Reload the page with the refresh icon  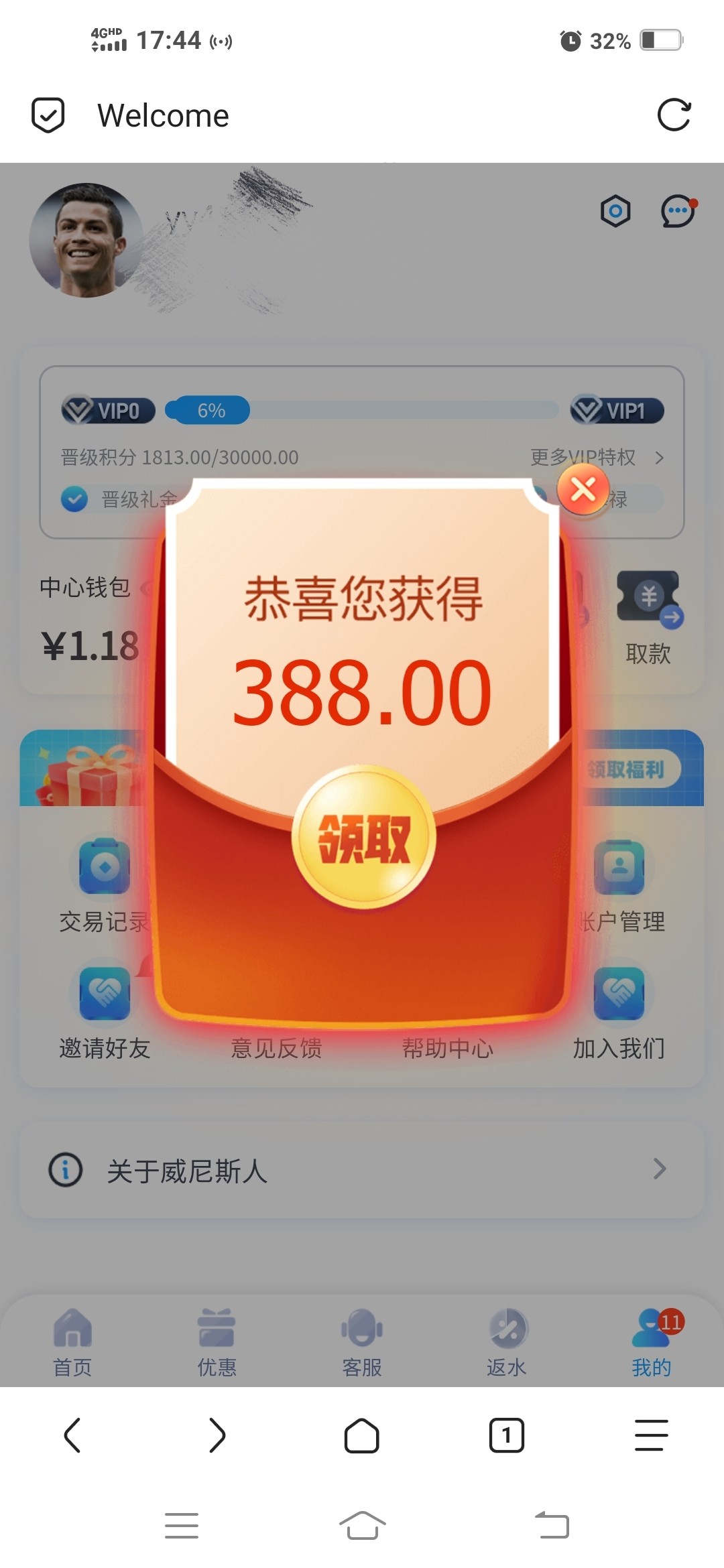tap(674, 115)
